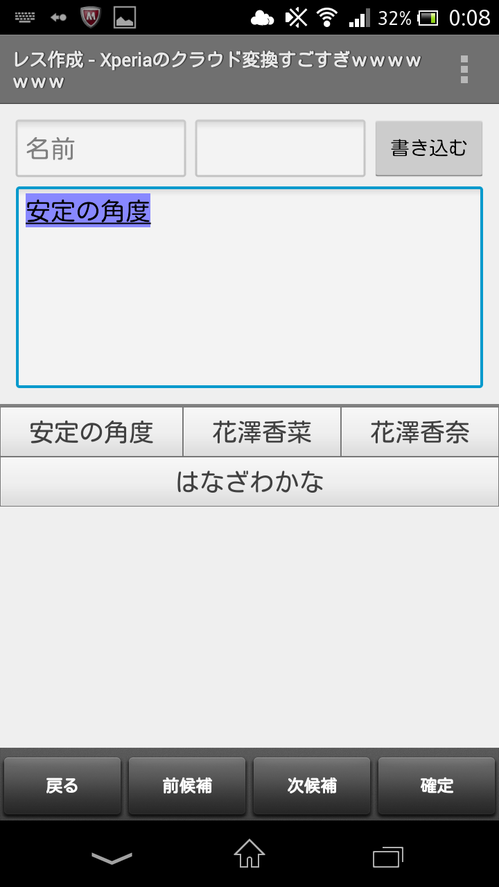The width and height of the screenshot is (499, 887).
Task: Pick the candidate 花澤香奈
Action: pos(420,432)
